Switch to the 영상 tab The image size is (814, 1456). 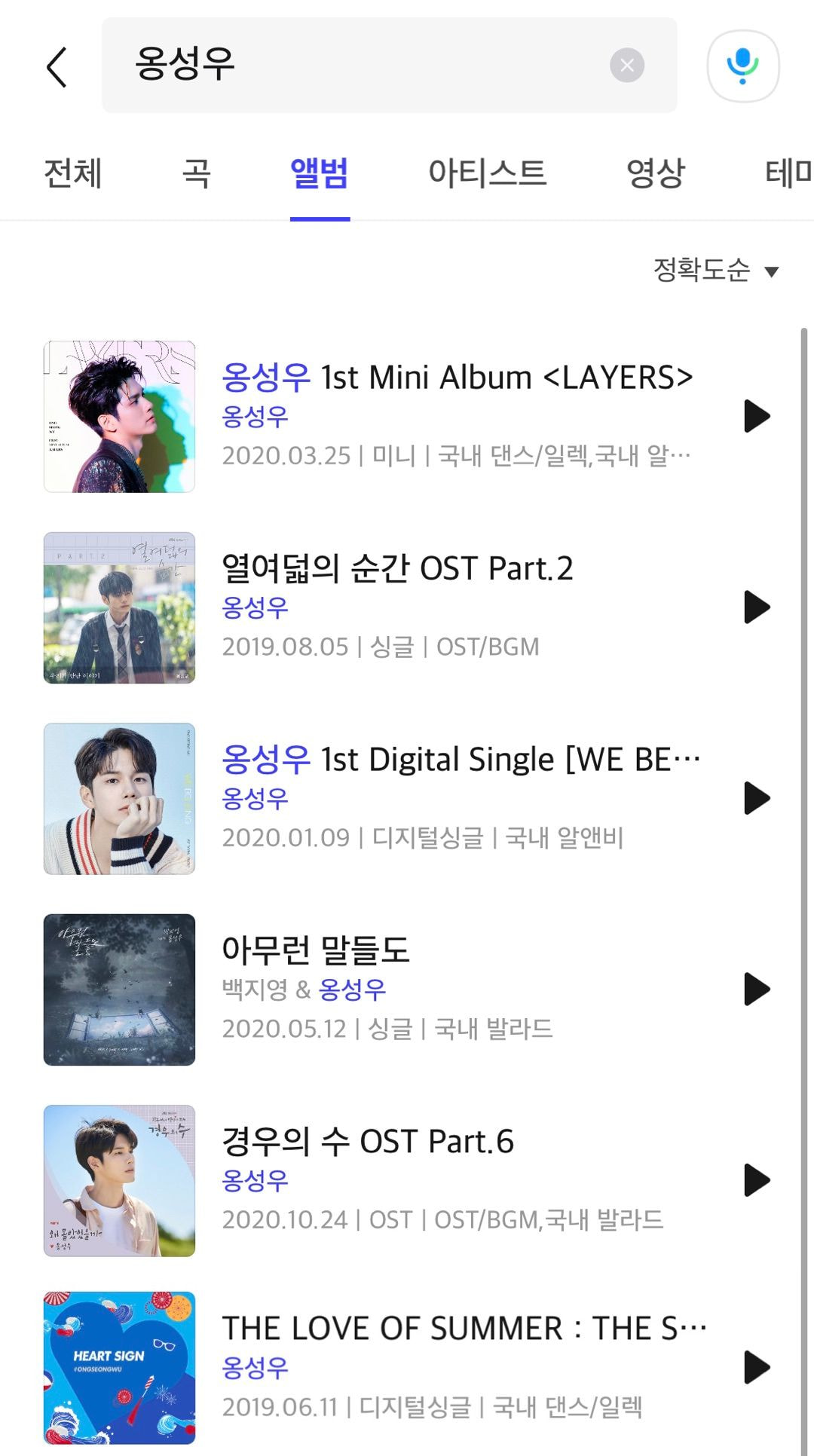[x=655, y=173]
